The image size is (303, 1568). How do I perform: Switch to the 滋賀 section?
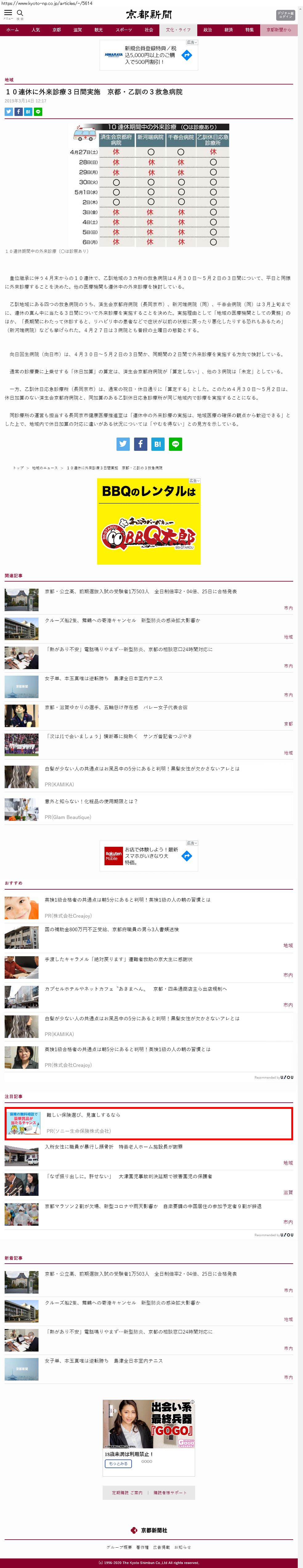click(77, 30)
